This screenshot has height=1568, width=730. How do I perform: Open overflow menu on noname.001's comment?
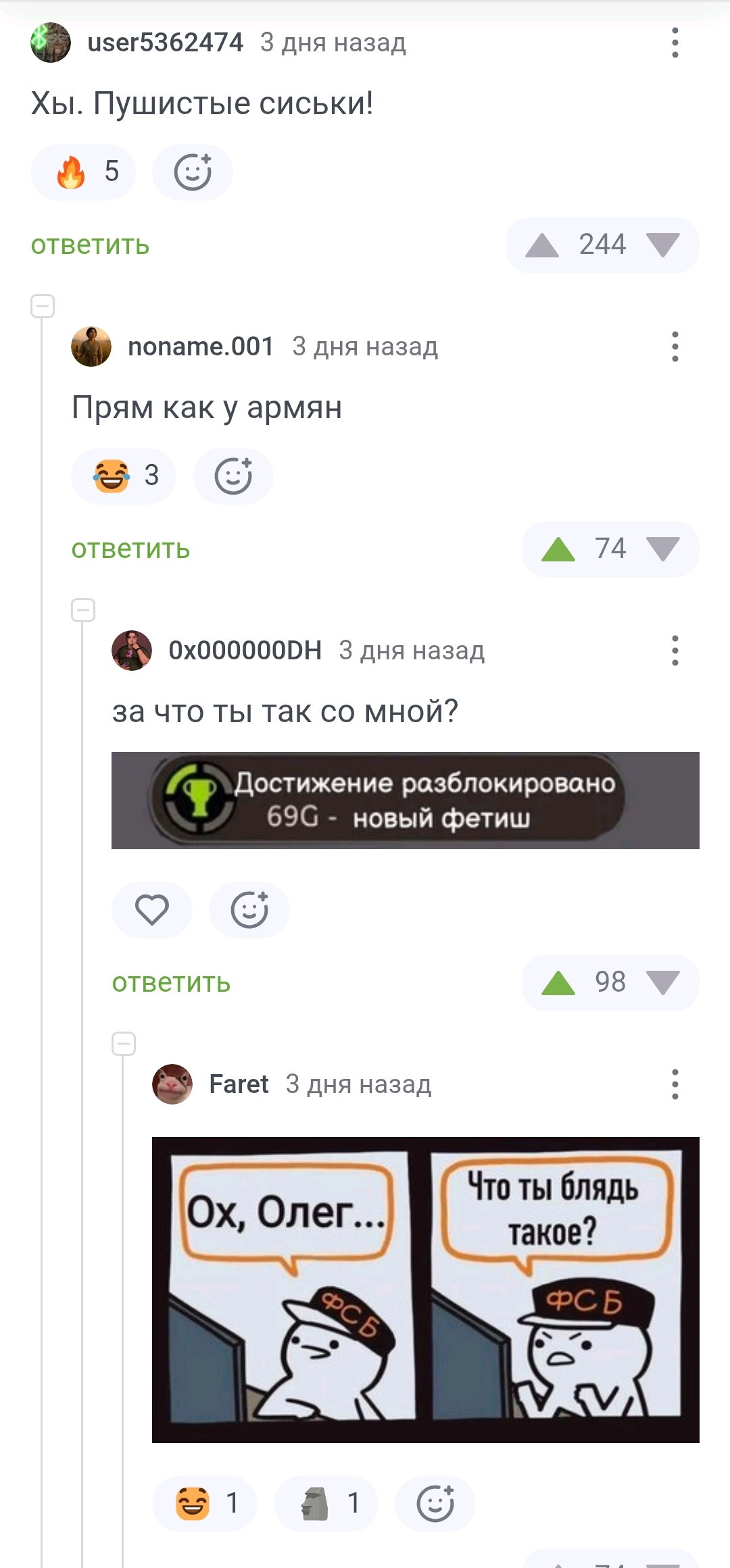(x=675, y=347)
